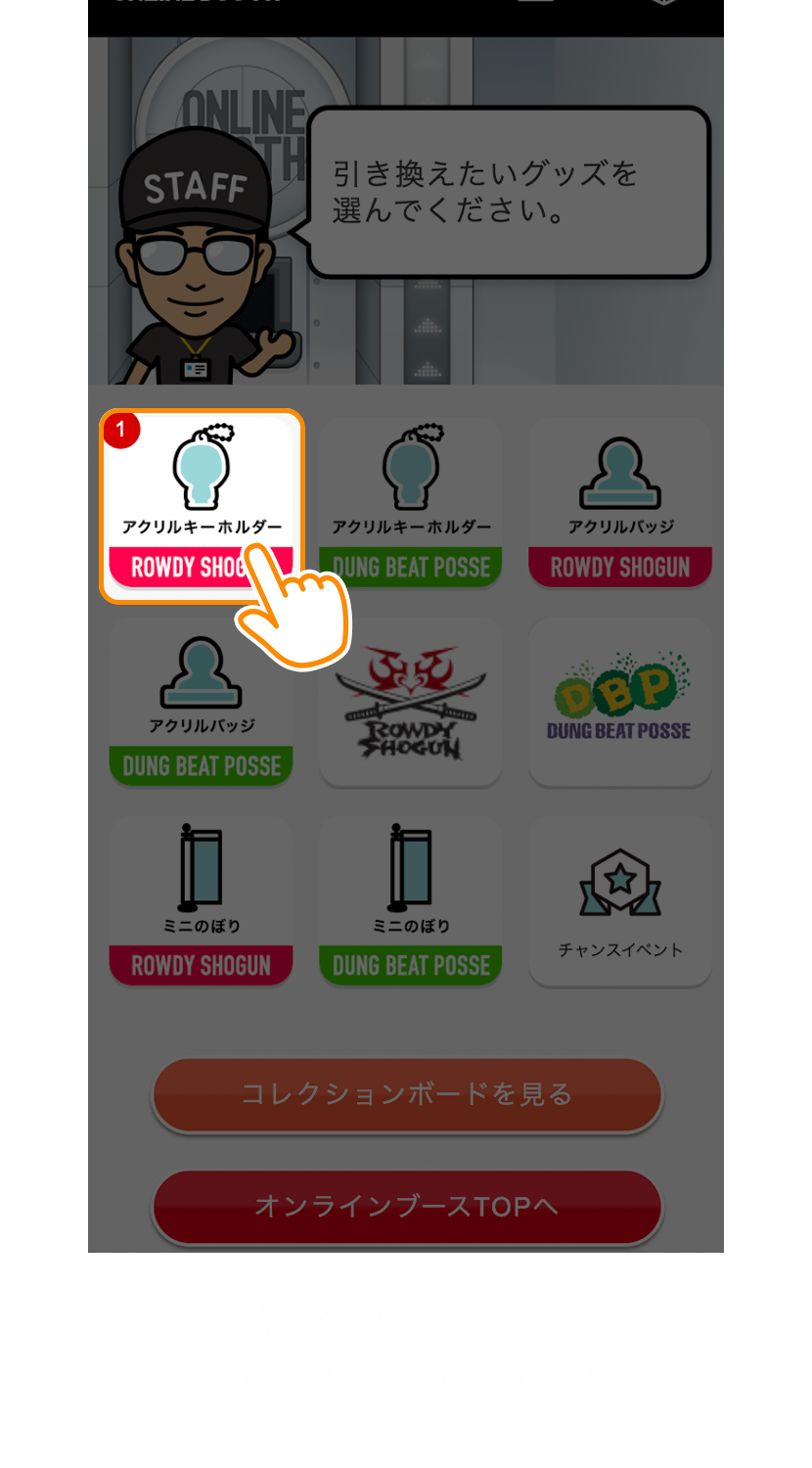This screenshot has height=1468, width=812.
Task: Select the DUNG BEAT POSSE mini nobori item
Action: click(x=410, y=895)
